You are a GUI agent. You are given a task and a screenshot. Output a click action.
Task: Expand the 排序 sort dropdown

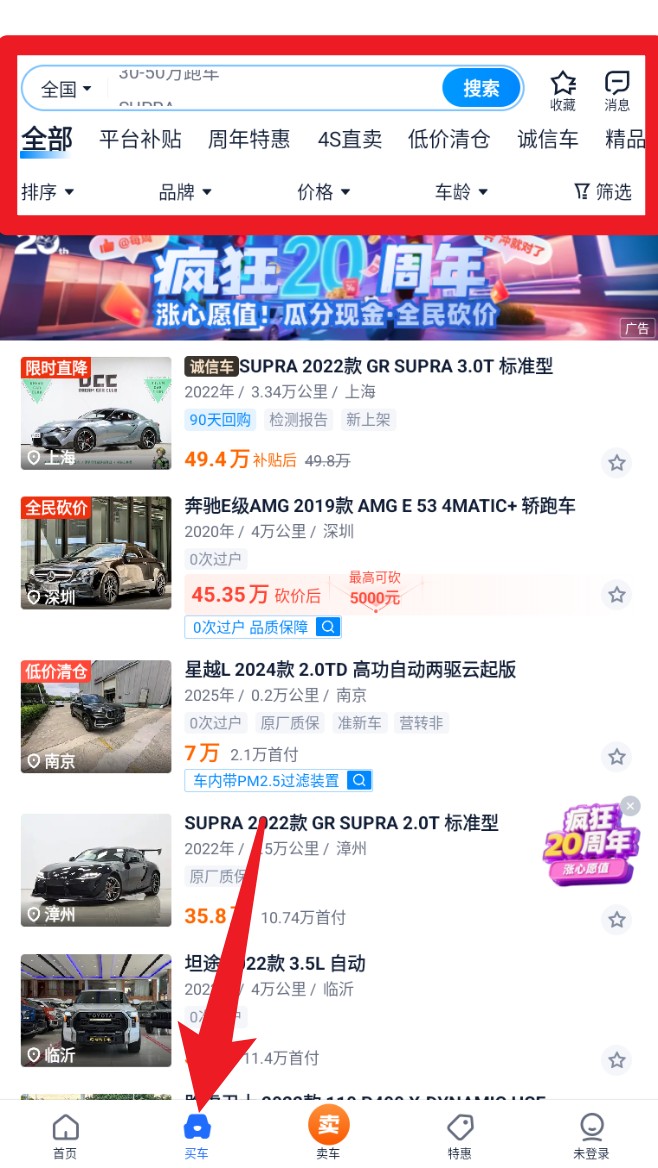[x=48, y=192]
